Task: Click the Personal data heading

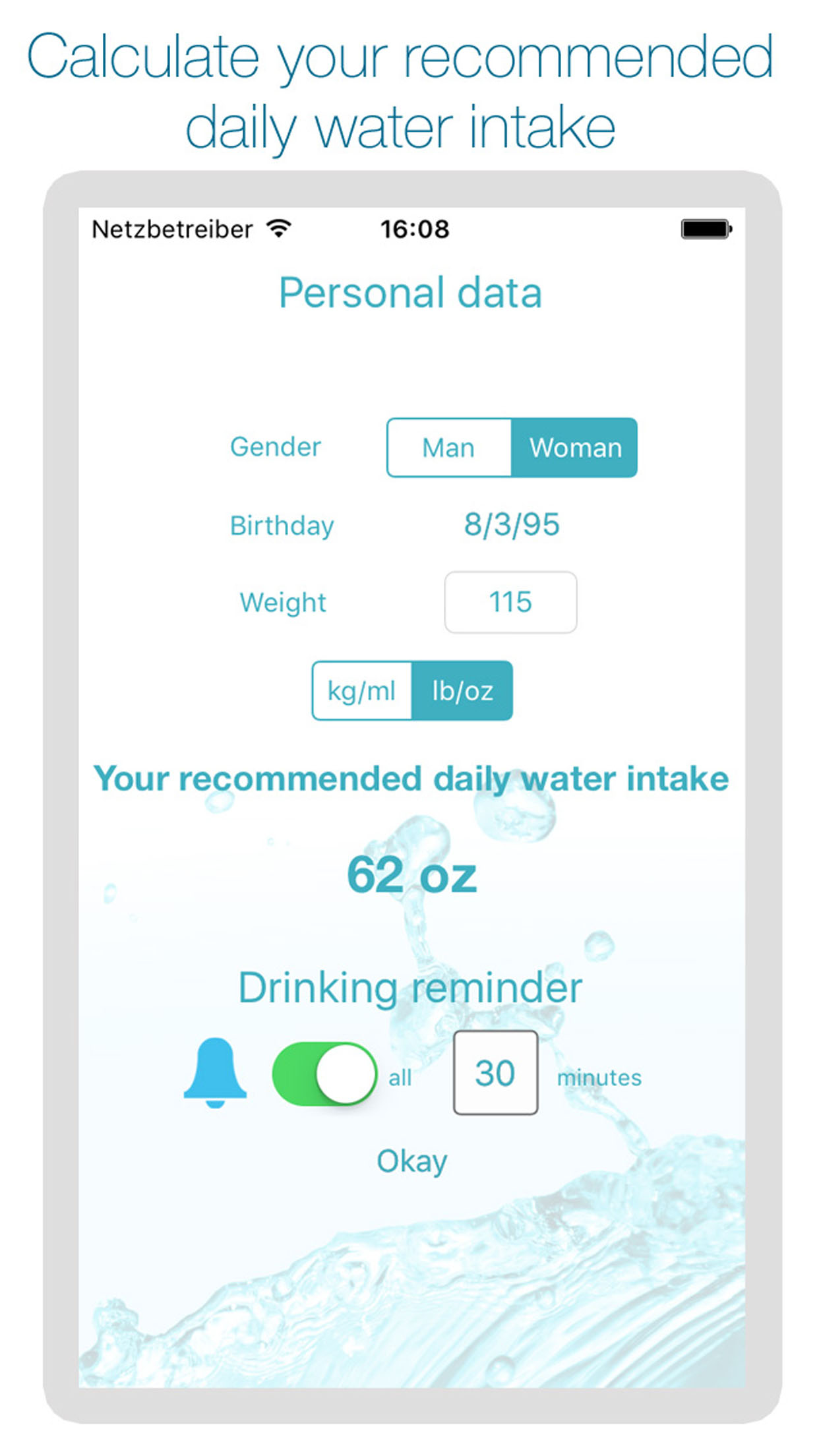Action: coord(409,292)
